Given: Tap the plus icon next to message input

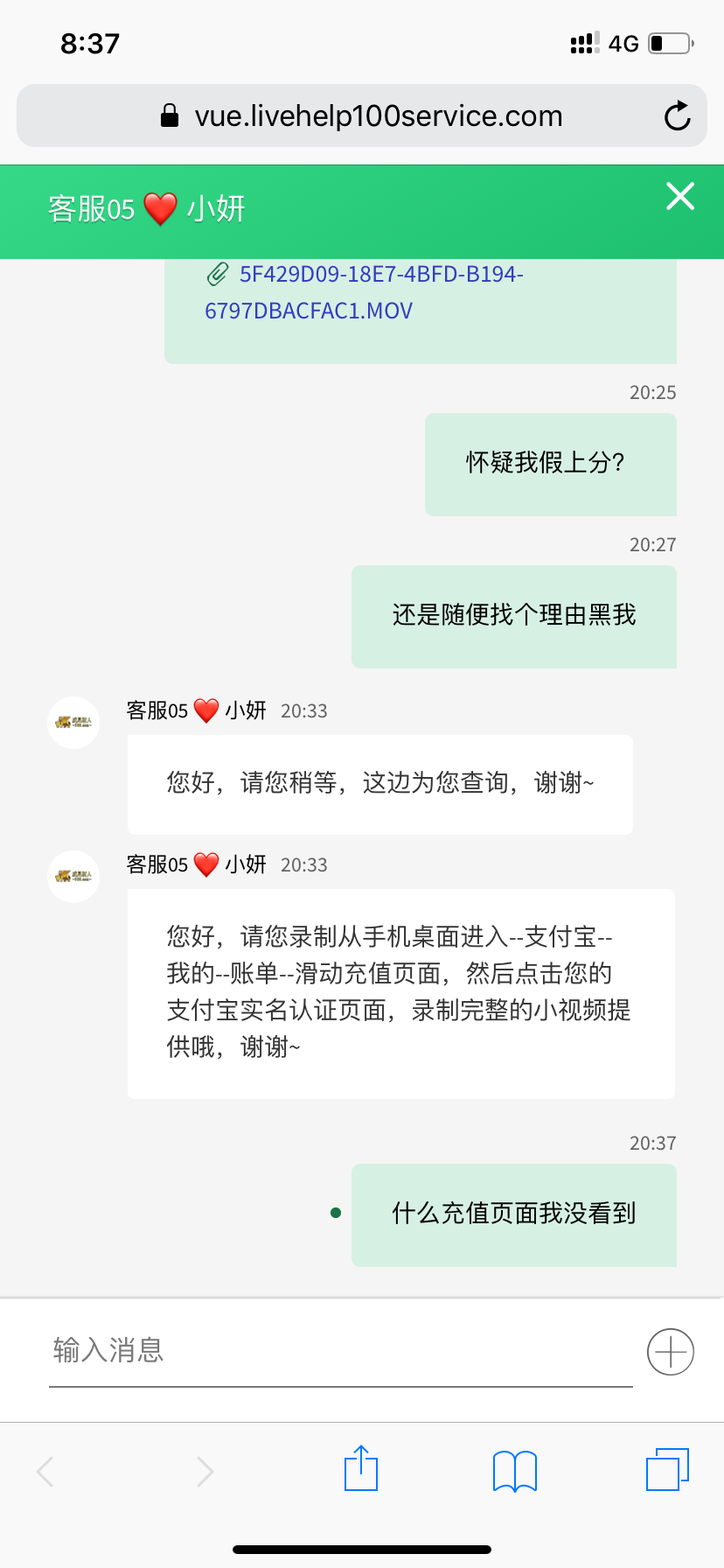Looking at the screenshot, I should click(x=669, y=1352).
